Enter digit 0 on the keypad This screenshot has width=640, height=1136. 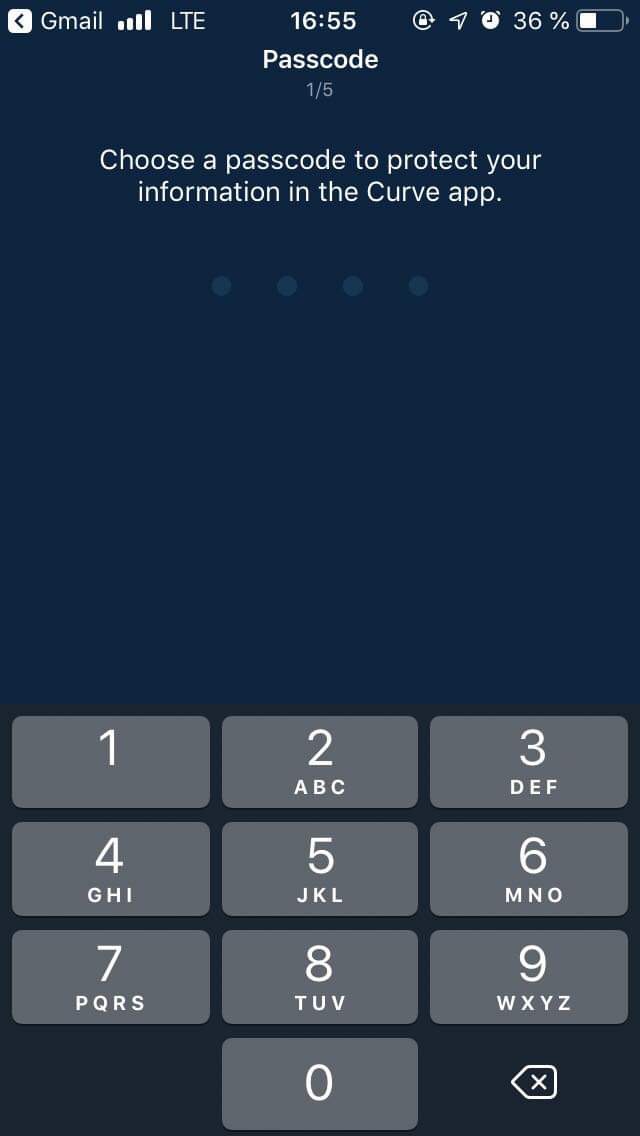[x=319, y=1083]
